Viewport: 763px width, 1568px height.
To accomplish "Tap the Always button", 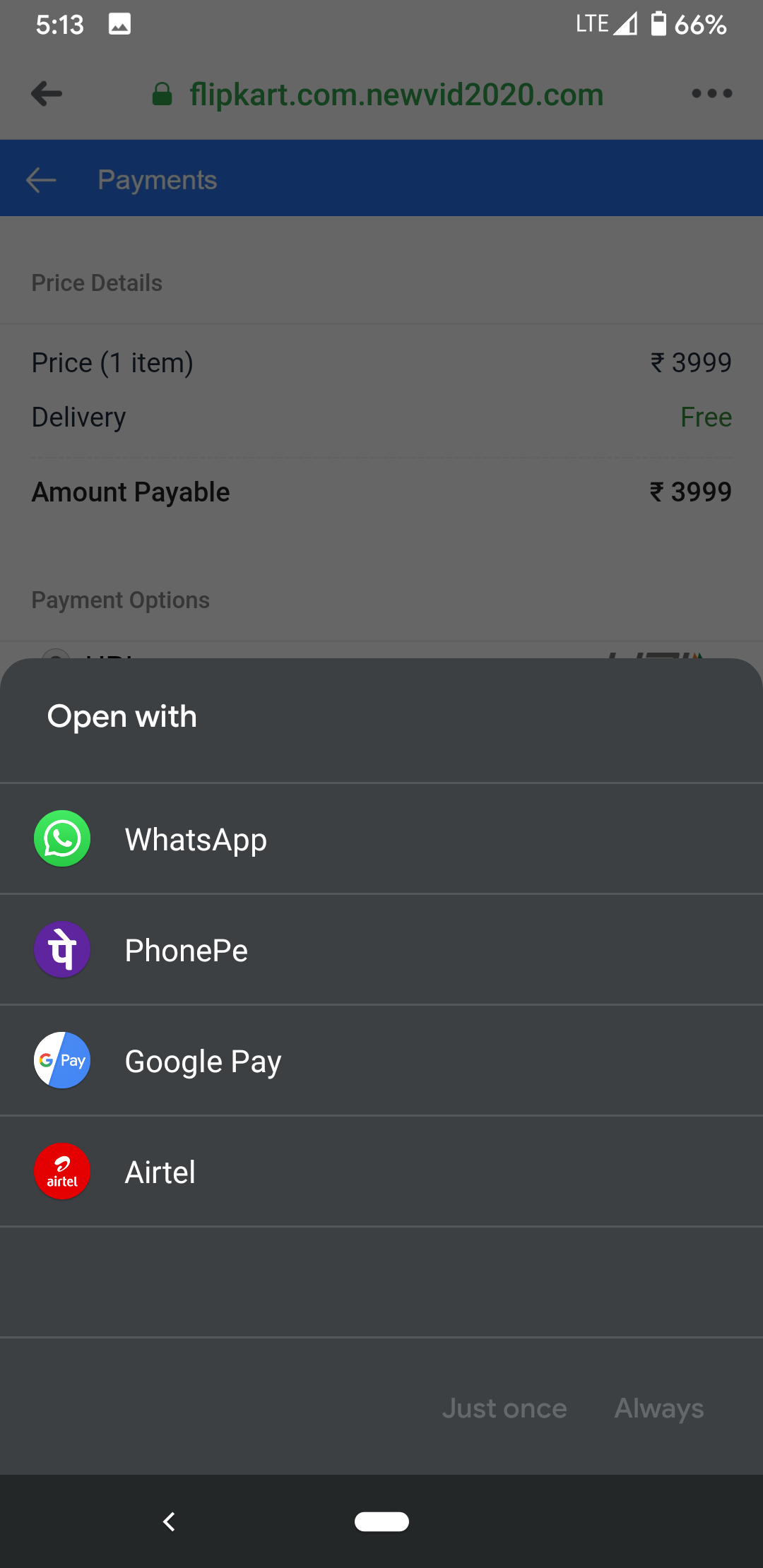I will [658, 1408].
